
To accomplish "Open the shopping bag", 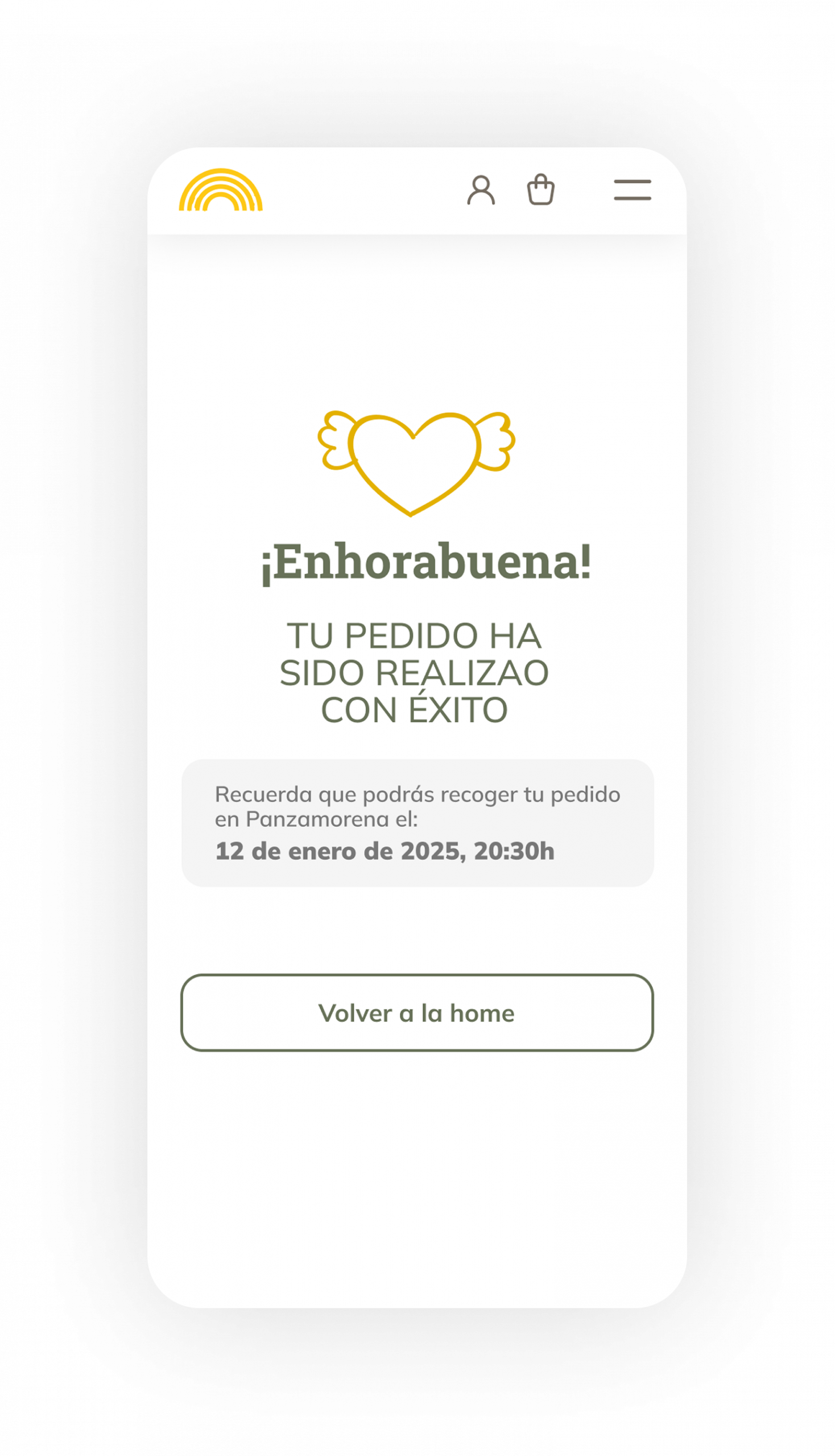I will coord(540,190).
